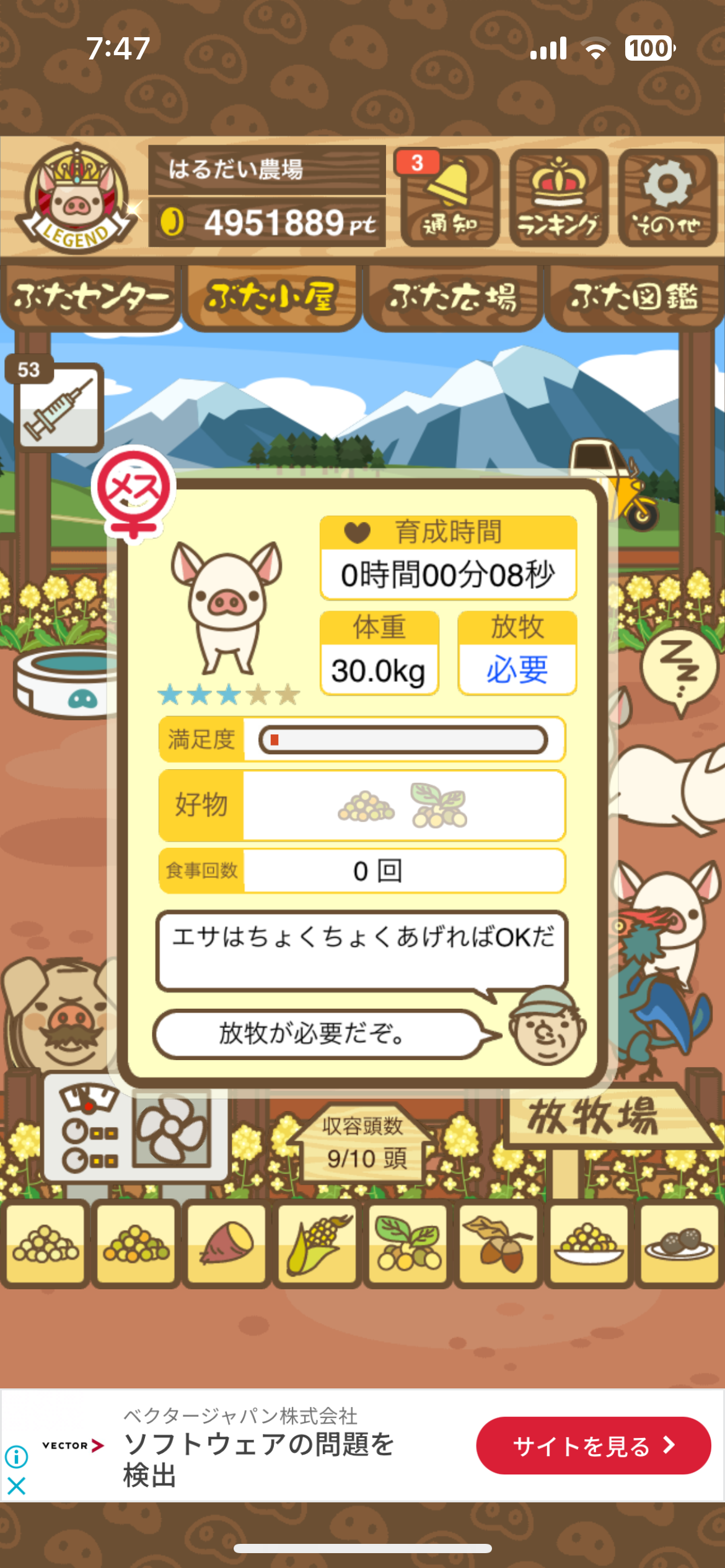Switch to the ぶた図鑑 tab
This screenshot has width=725, height=1568.
click(634, 297)
